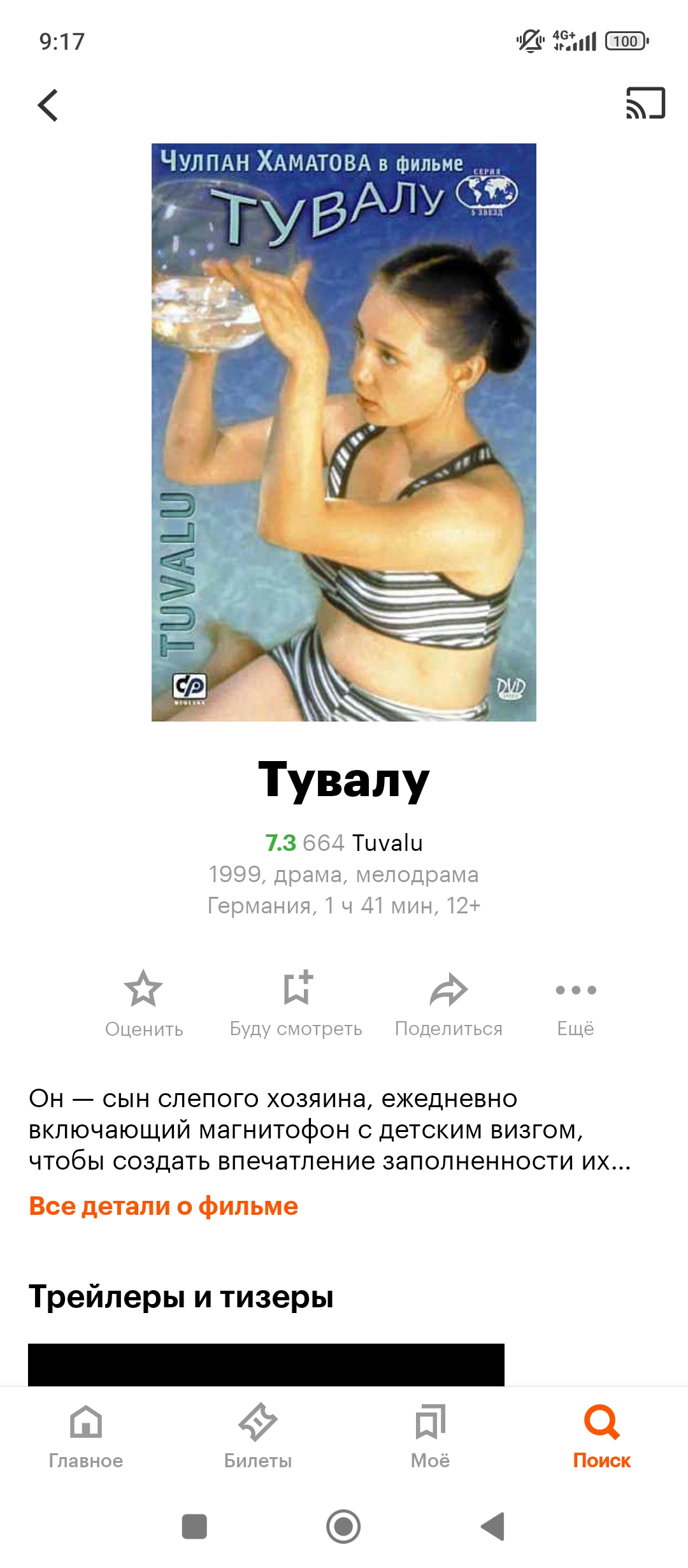Open the cast to device icon
The height and width of the screenshot is (1568, 688).
point(645,104)
